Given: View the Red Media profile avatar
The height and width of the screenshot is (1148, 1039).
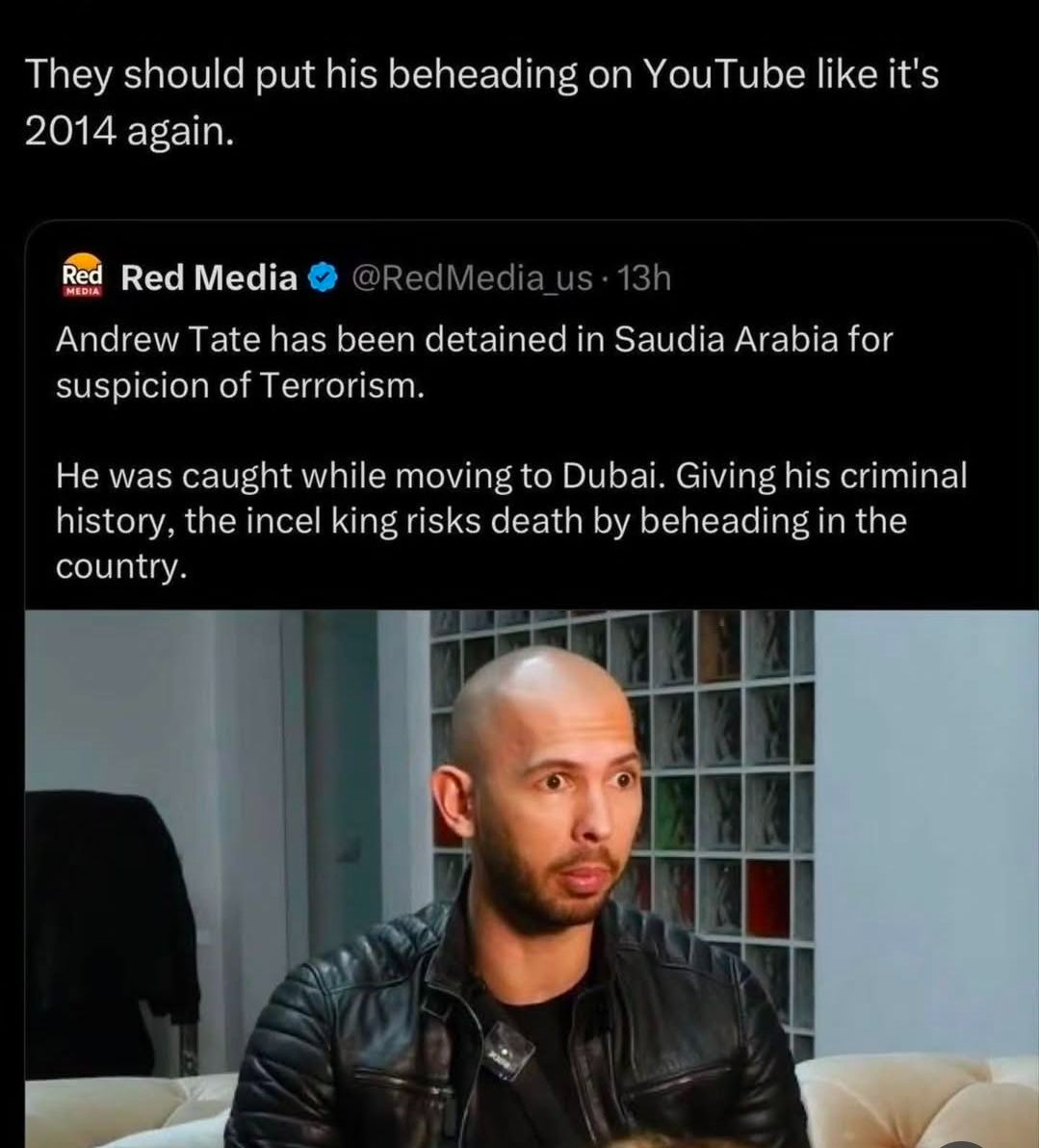Looking at the screenshot, I should pyautogui.click(x=82, y=276).
